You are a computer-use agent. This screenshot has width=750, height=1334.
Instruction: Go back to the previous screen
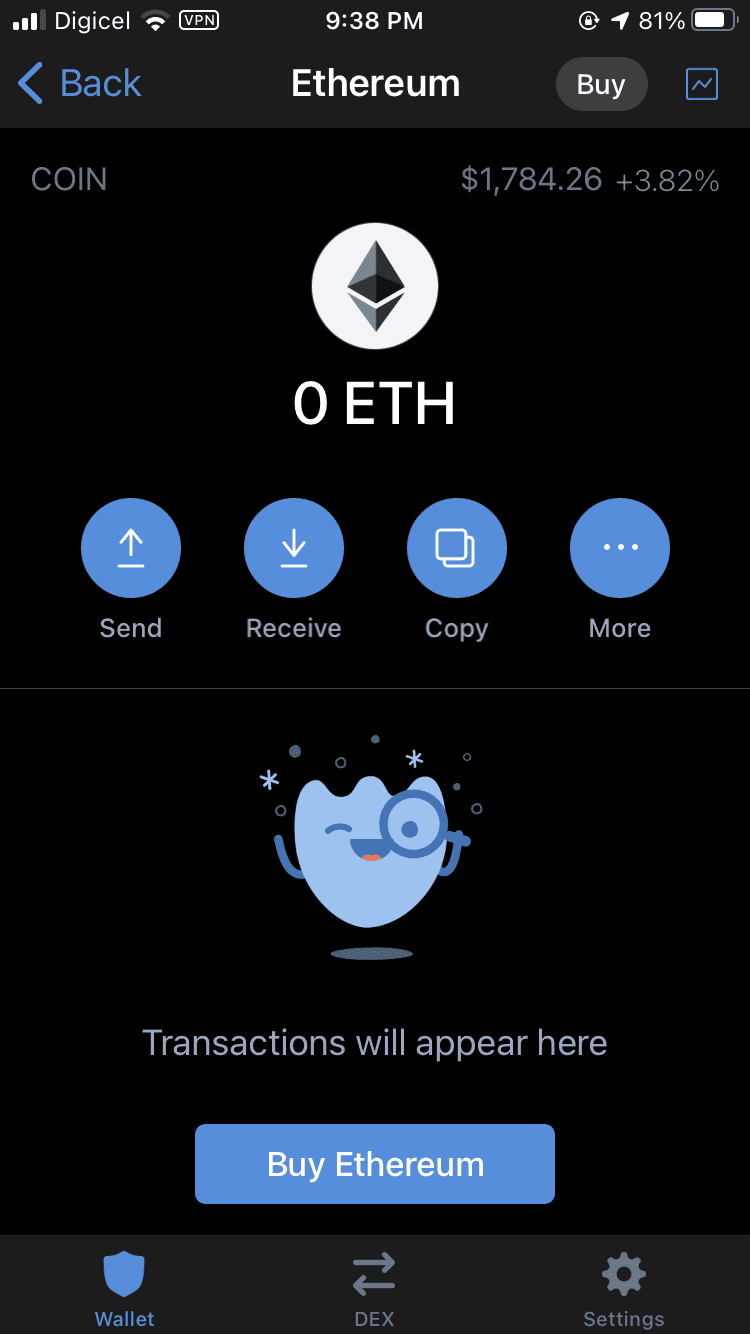tap(80, 84)
